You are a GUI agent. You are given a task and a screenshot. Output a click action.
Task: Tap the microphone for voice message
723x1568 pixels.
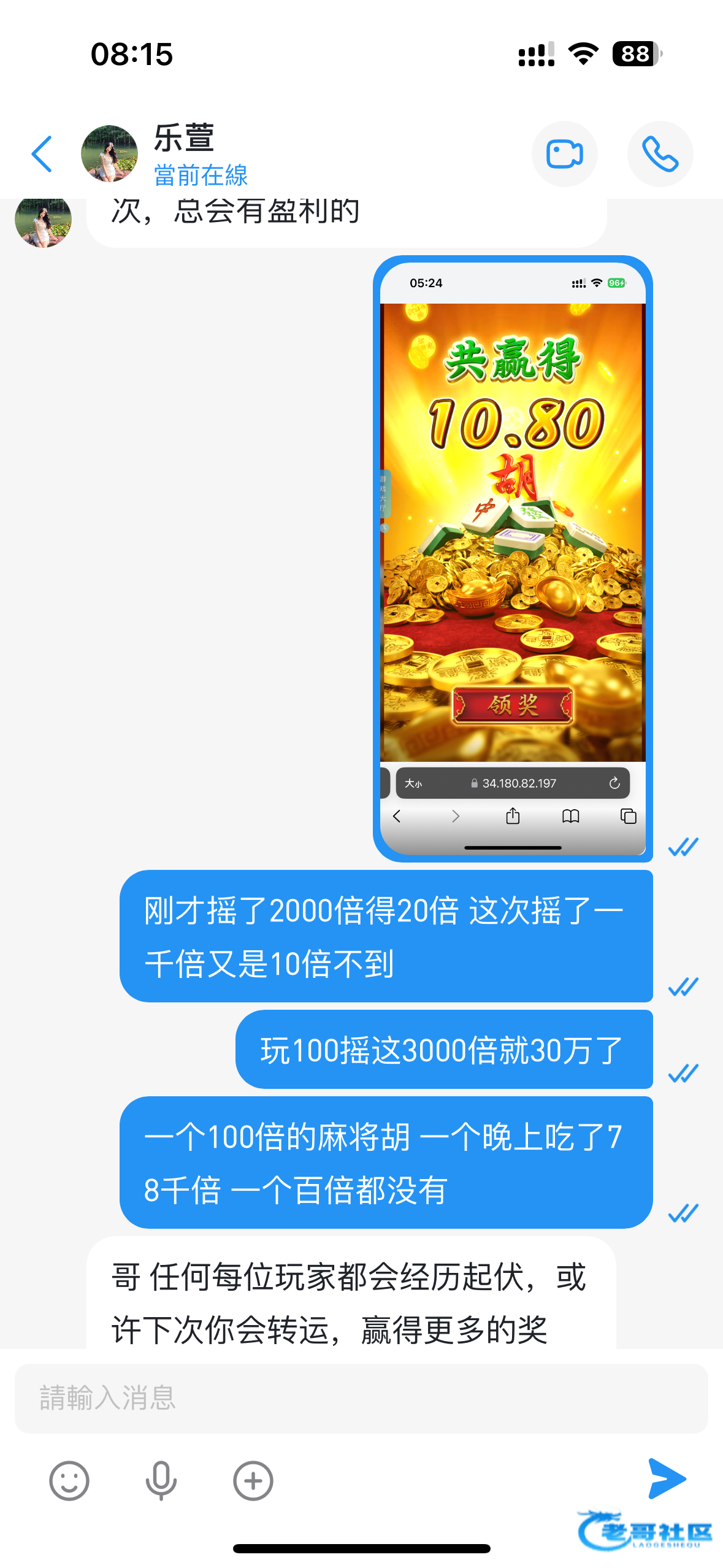(161, 1481)
